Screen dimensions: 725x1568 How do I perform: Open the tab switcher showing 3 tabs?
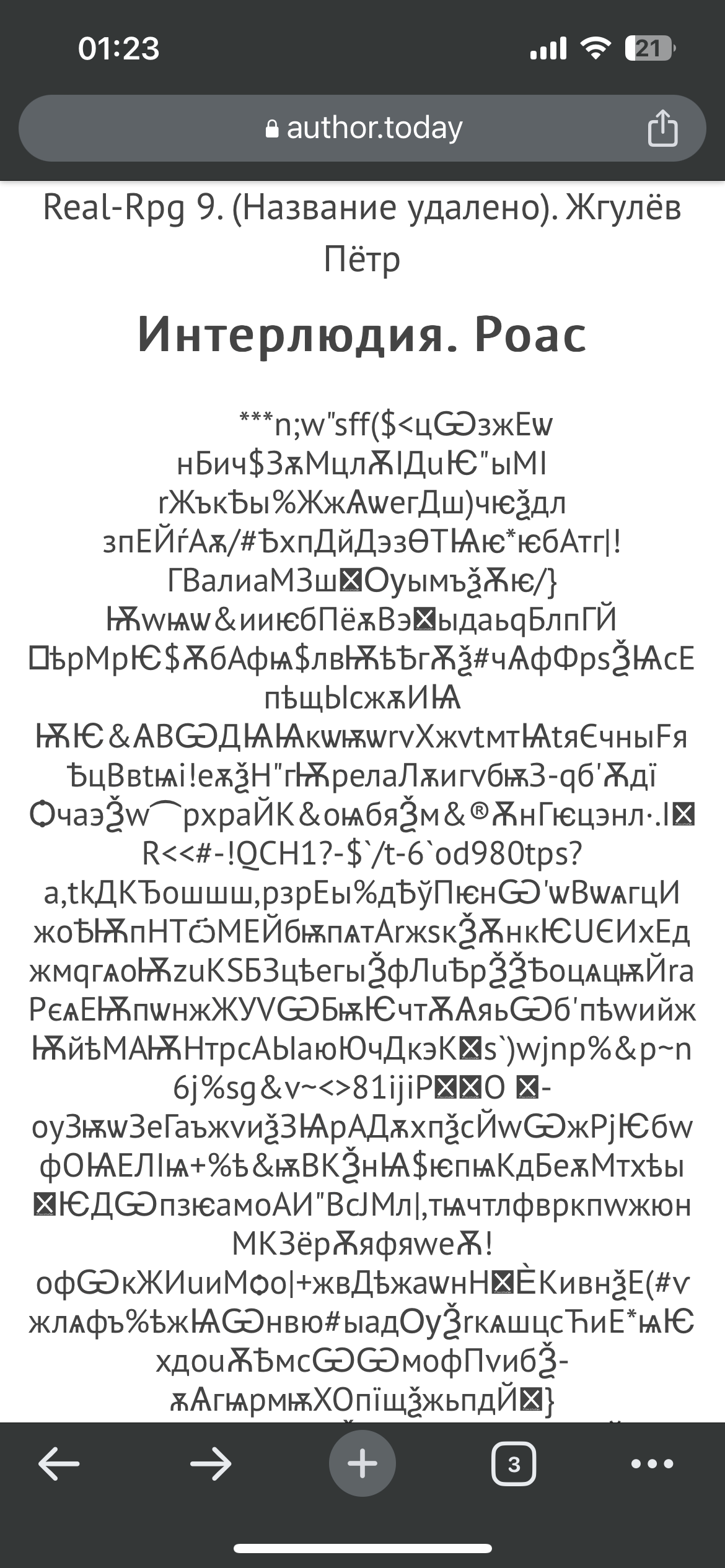[514, 1464]
